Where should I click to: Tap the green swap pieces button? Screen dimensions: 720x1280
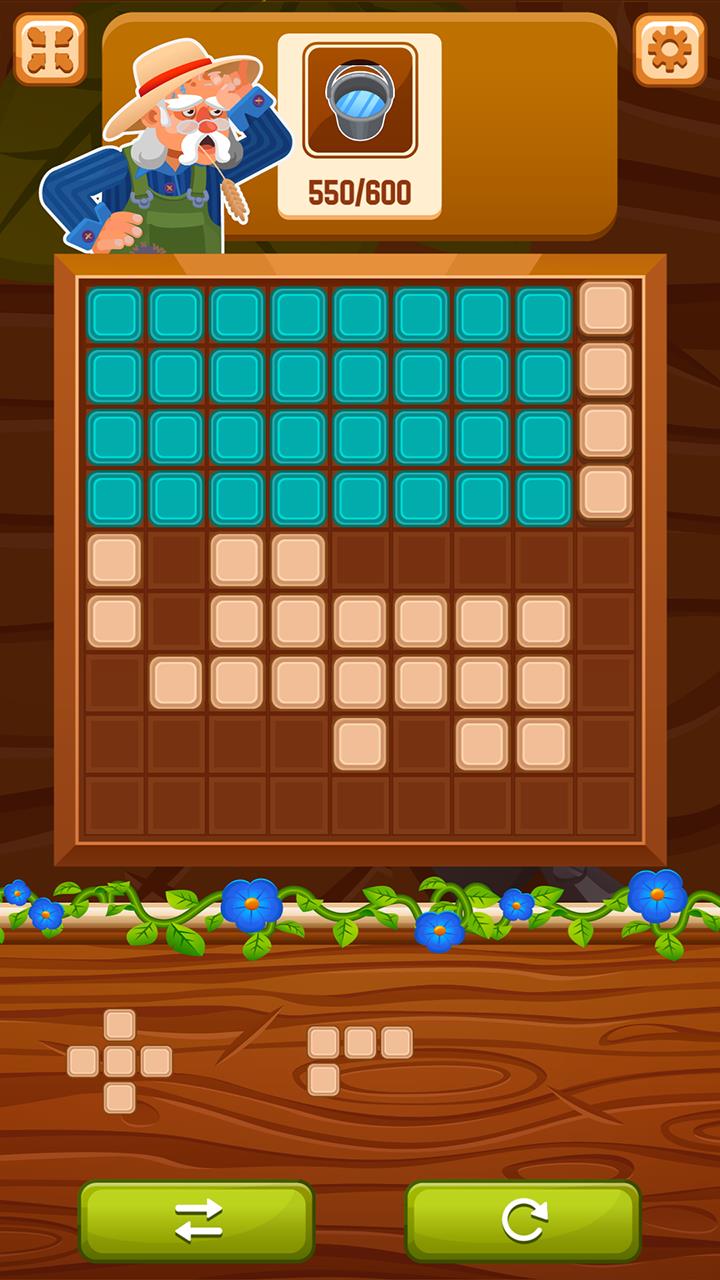[197, 1221]
